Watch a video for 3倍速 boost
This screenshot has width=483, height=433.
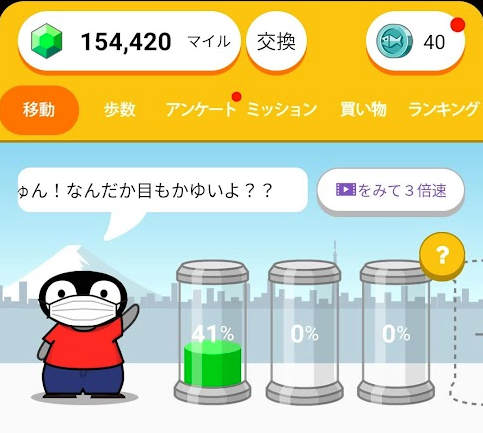[390, 191]
